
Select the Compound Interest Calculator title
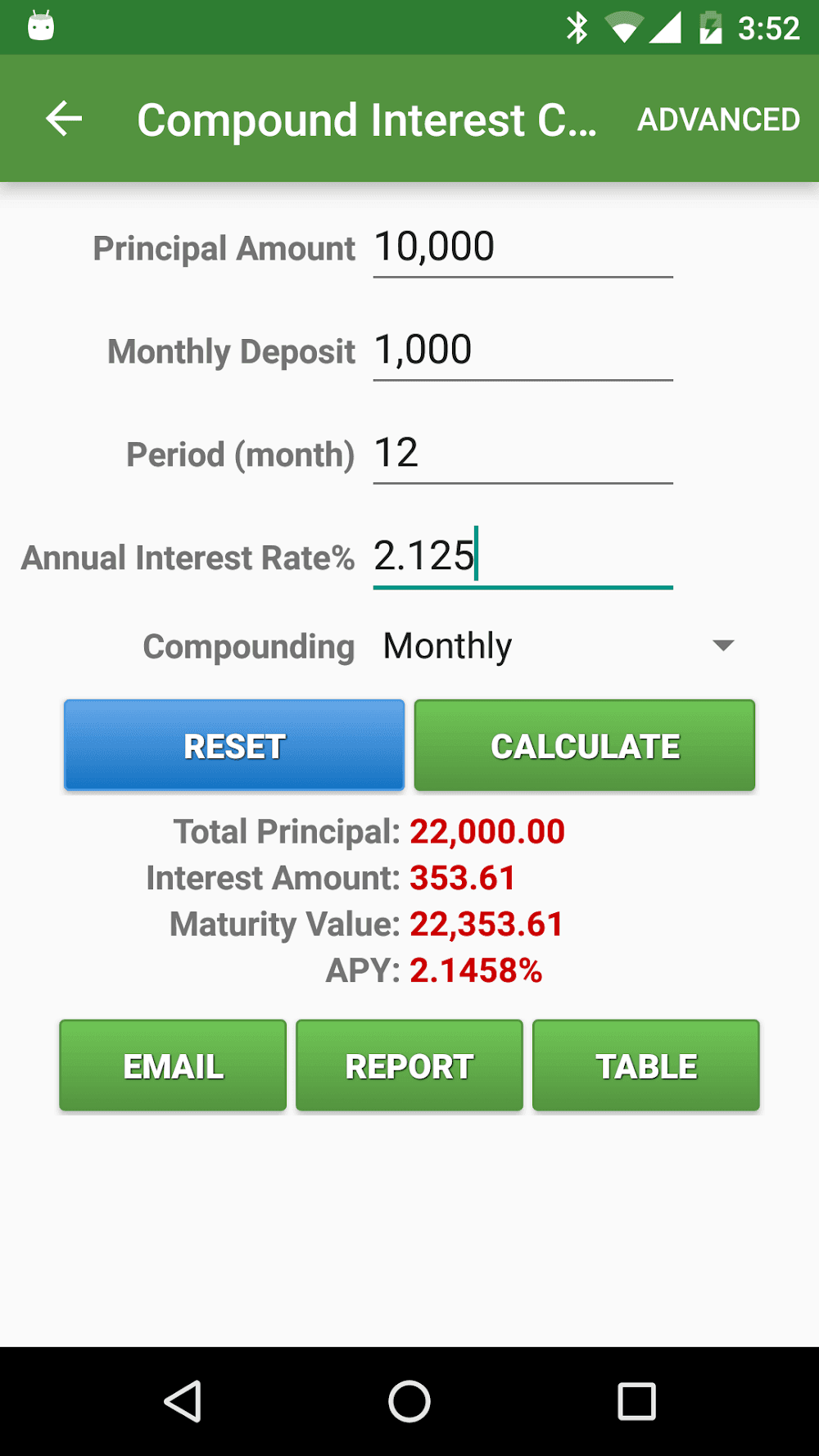[x=367, y=119]
